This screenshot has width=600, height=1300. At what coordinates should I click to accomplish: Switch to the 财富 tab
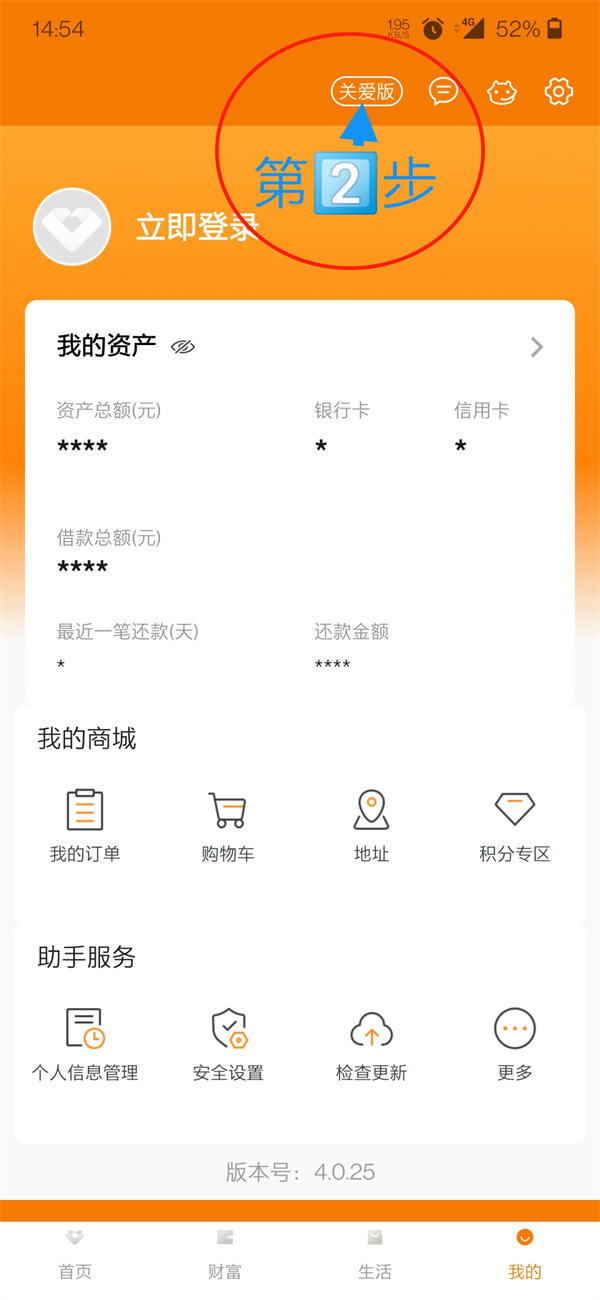click(x=225, y=1255)
